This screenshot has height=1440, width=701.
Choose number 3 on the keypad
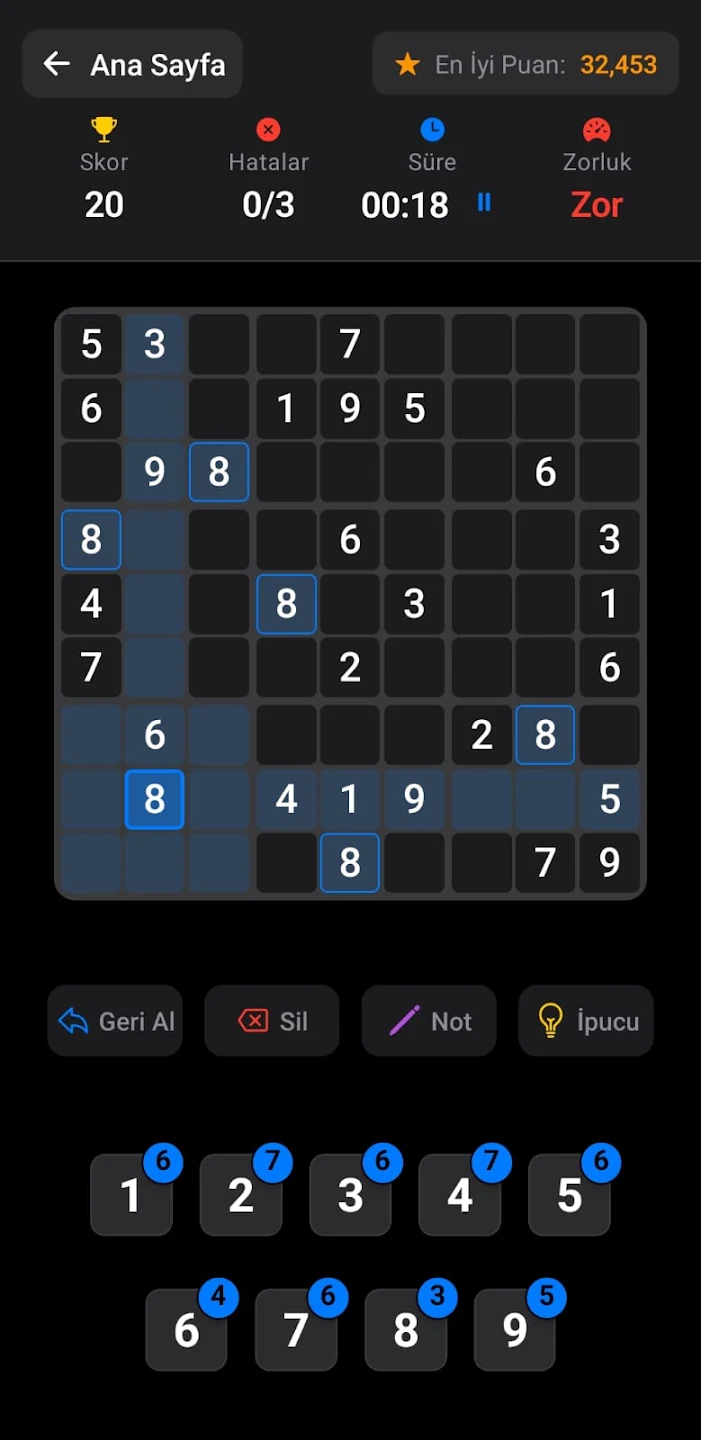tap(350, 1195)
